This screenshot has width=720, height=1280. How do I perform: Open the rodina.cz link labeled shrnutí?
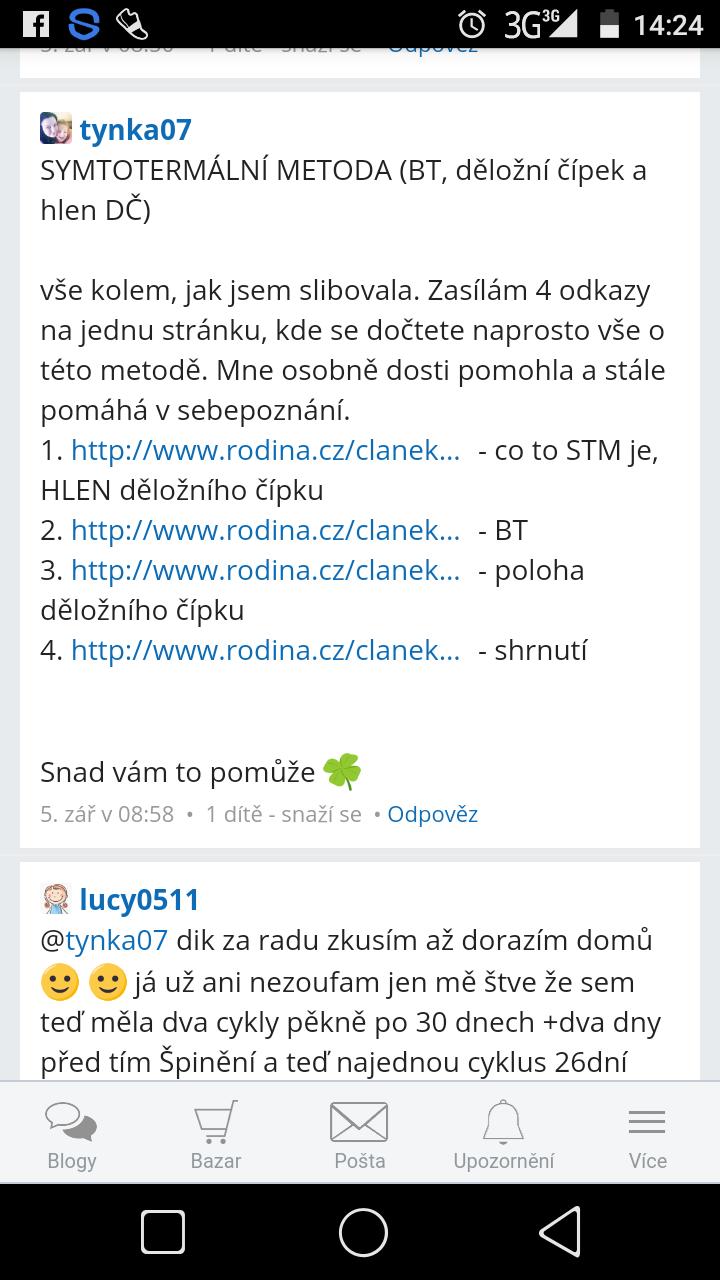[x=265, y=651]
